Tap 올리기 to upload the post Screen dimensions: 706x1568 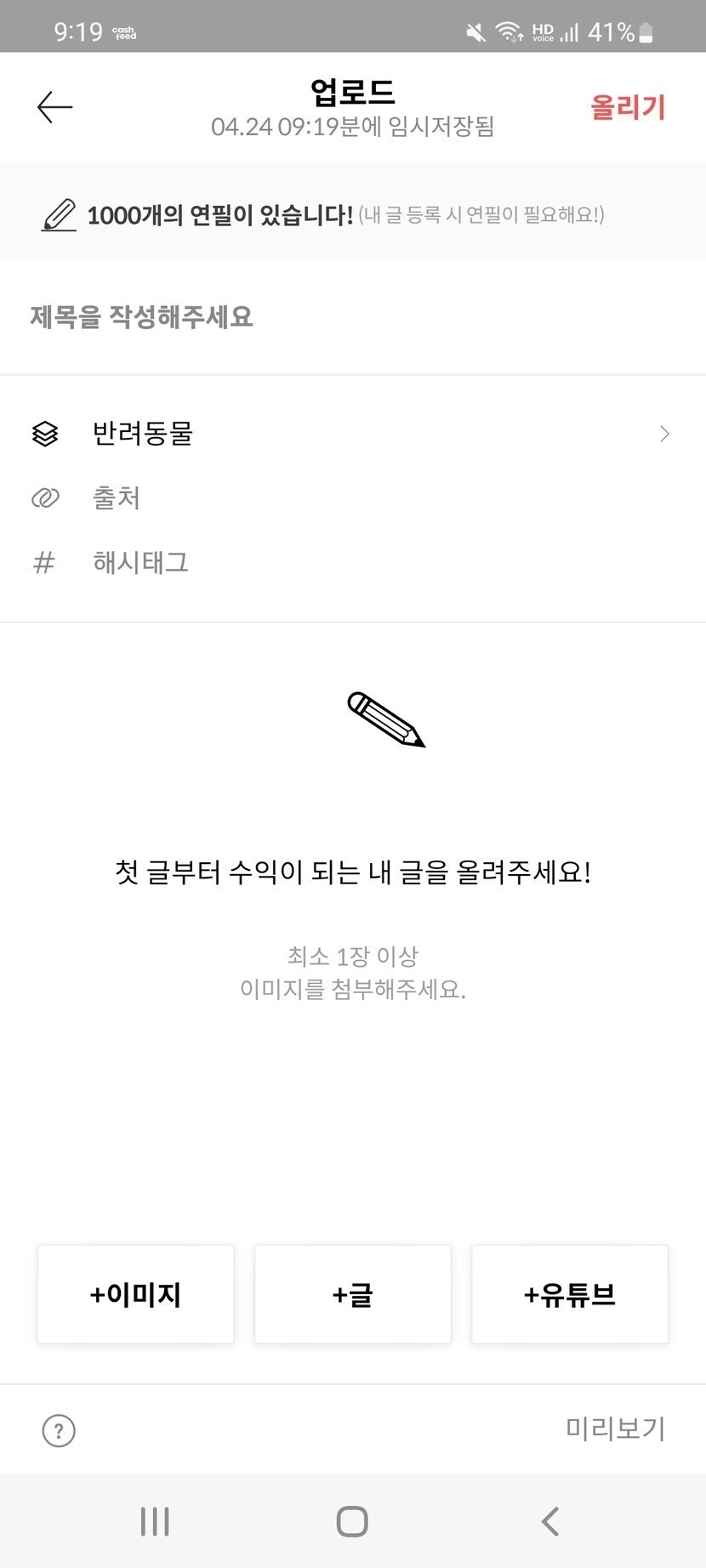coord(628,107)
